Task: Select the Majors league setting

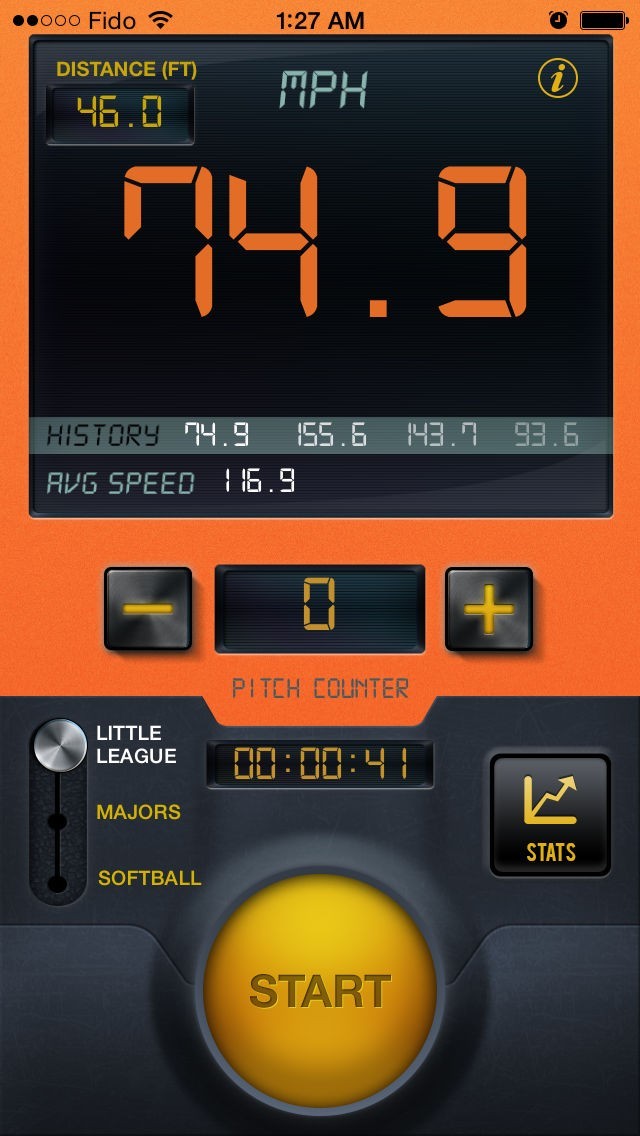Action: pos(138,812)
